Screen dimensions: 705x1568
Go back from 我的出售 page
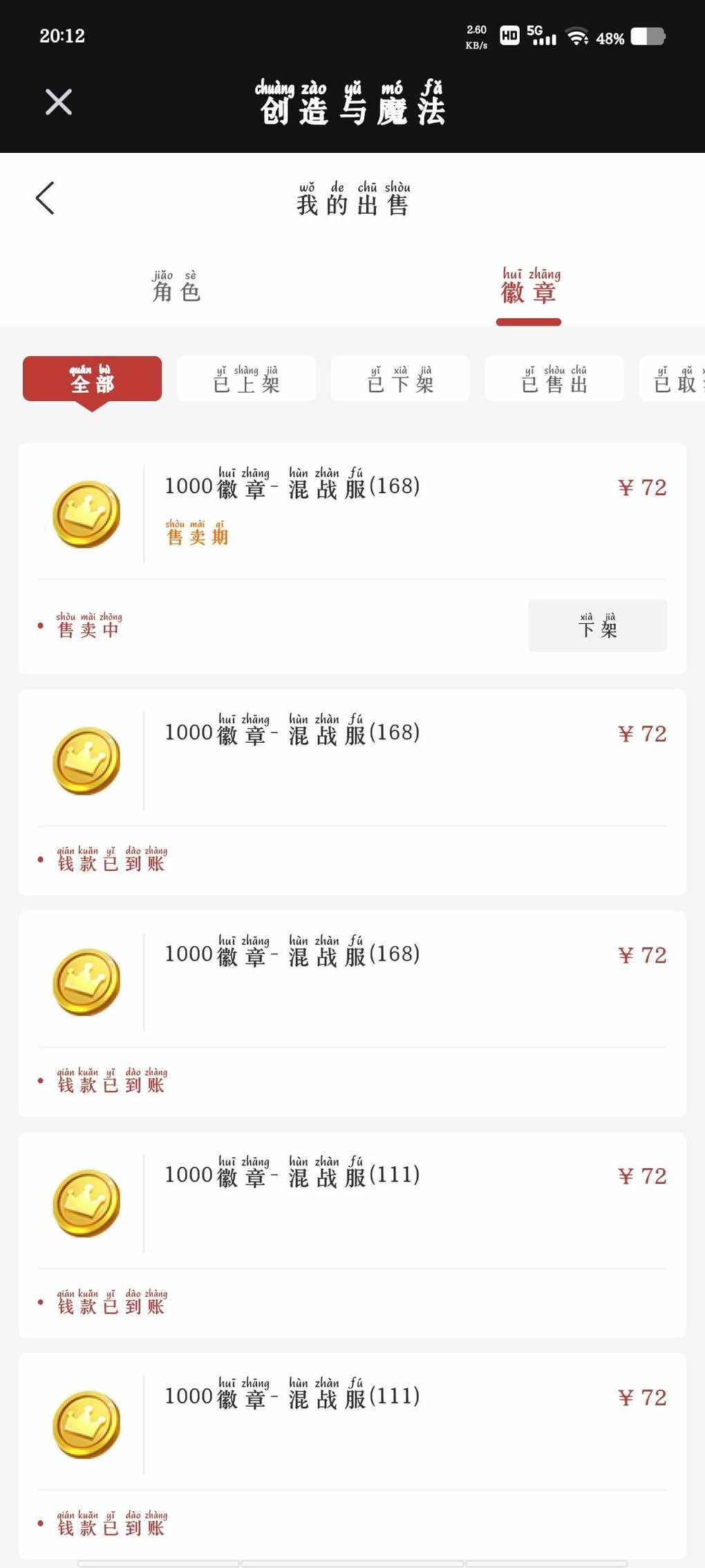45,199
